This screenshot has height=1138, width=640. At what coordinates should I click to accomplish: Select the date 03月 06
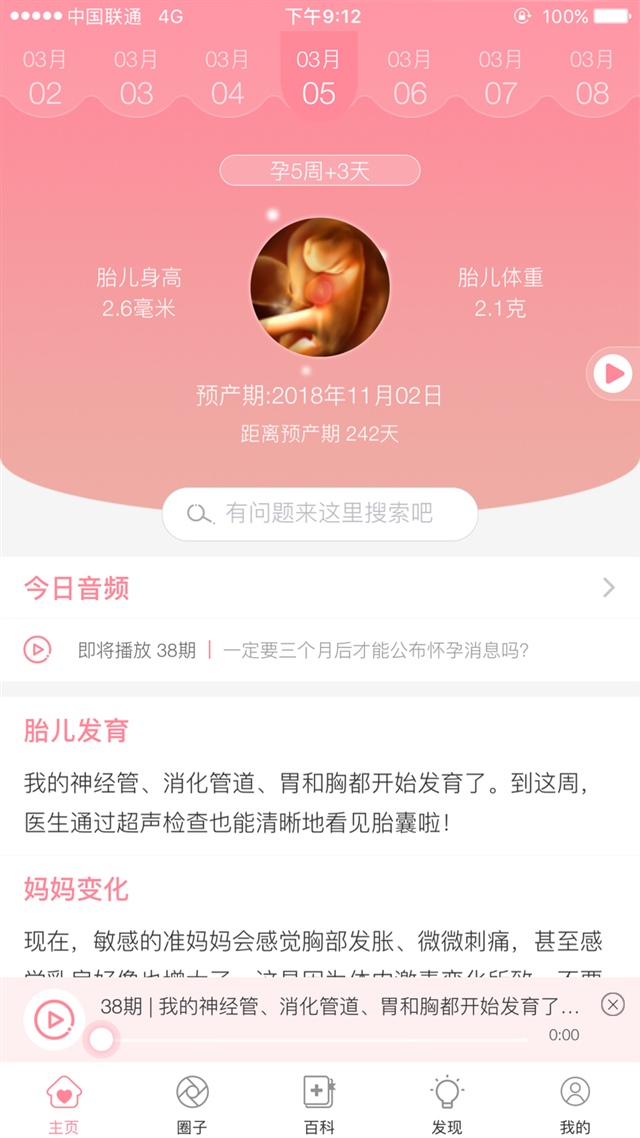409,78
